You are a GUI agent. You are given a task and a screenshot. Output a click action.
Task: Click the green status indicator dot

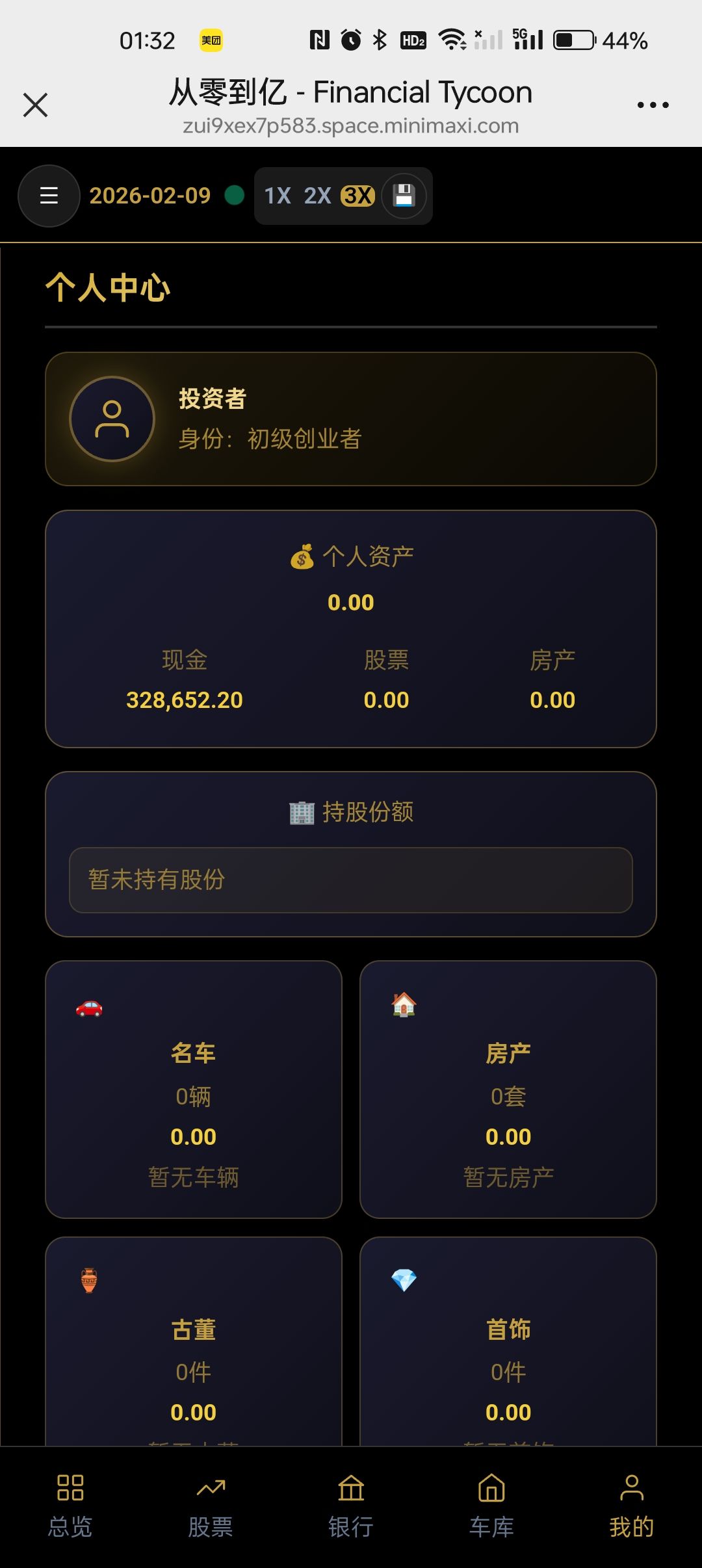pyautogui.click(x=235, y=195)
